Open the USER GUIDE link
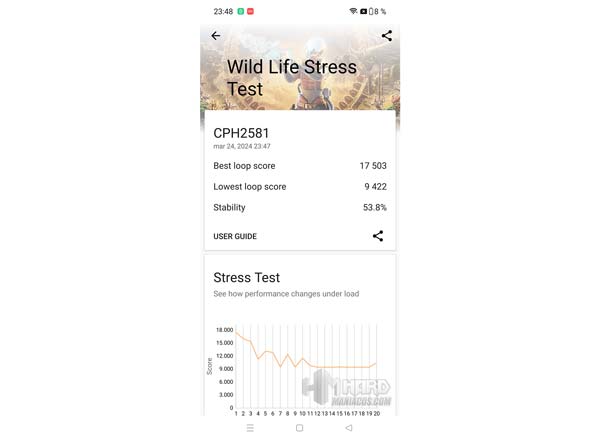This screenshot has height=440, width=600. point(235,237)
